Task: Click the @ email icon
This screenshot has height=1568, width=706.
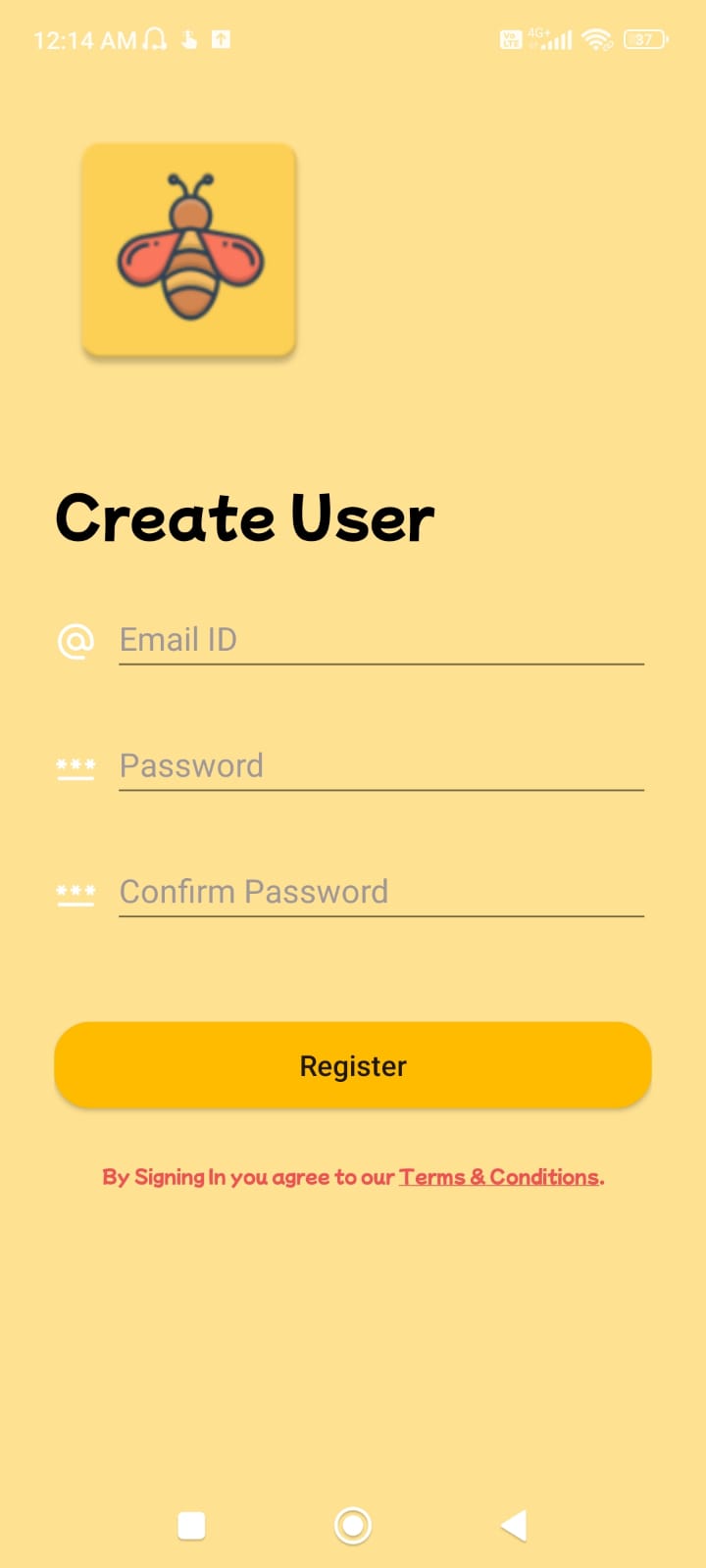Action: click(x=76, y=641)
